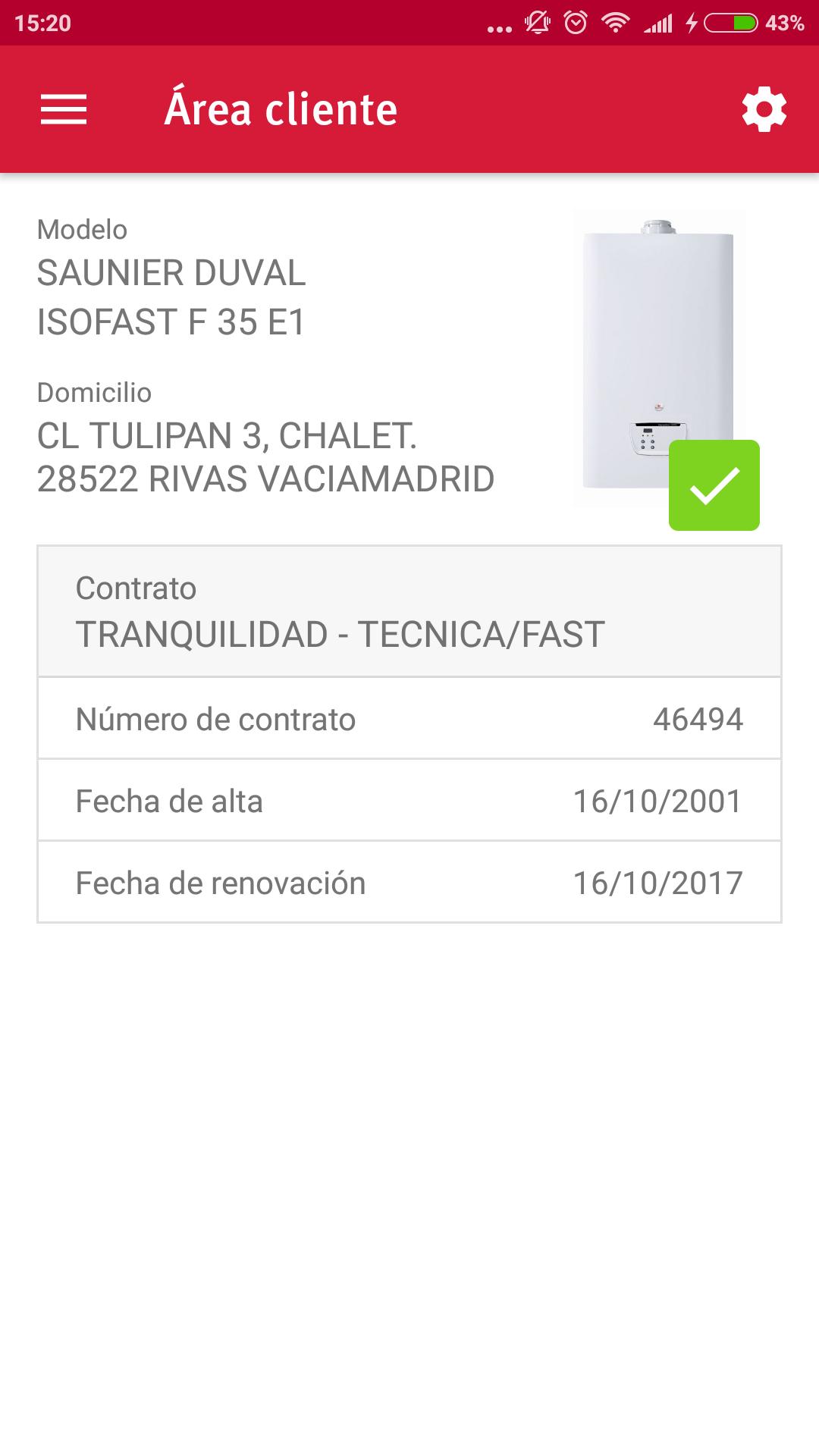Open the settings gear
The height and width of the screenshot is (1456, 819).
(764, 109)
